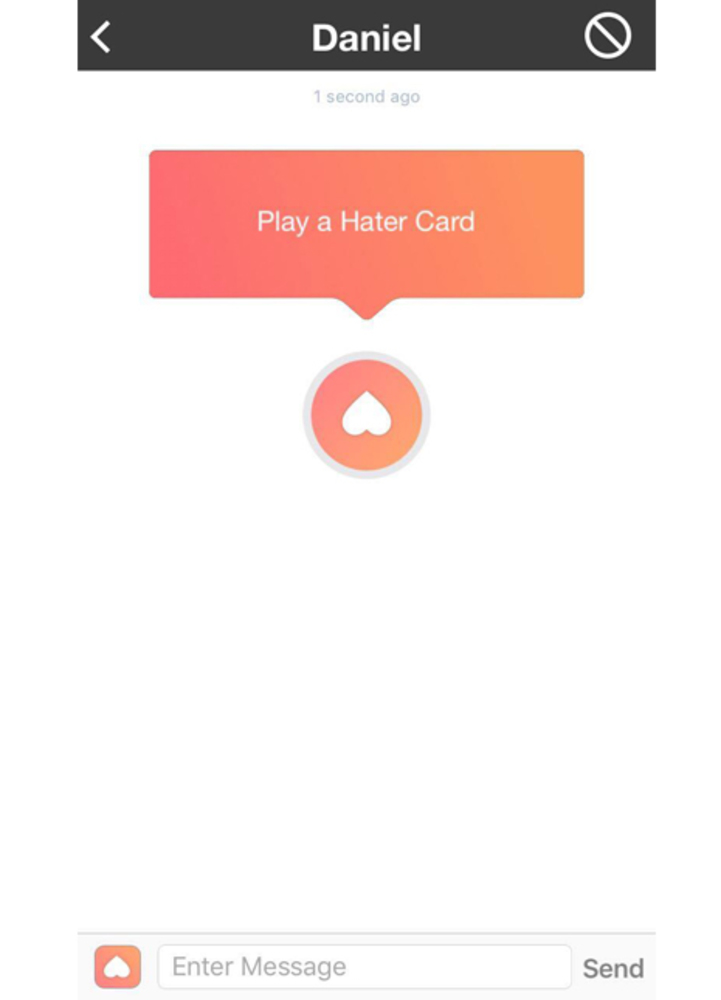Focus the Enter Message field
The height and width of the screenshot is (1000, 721).
364,967
